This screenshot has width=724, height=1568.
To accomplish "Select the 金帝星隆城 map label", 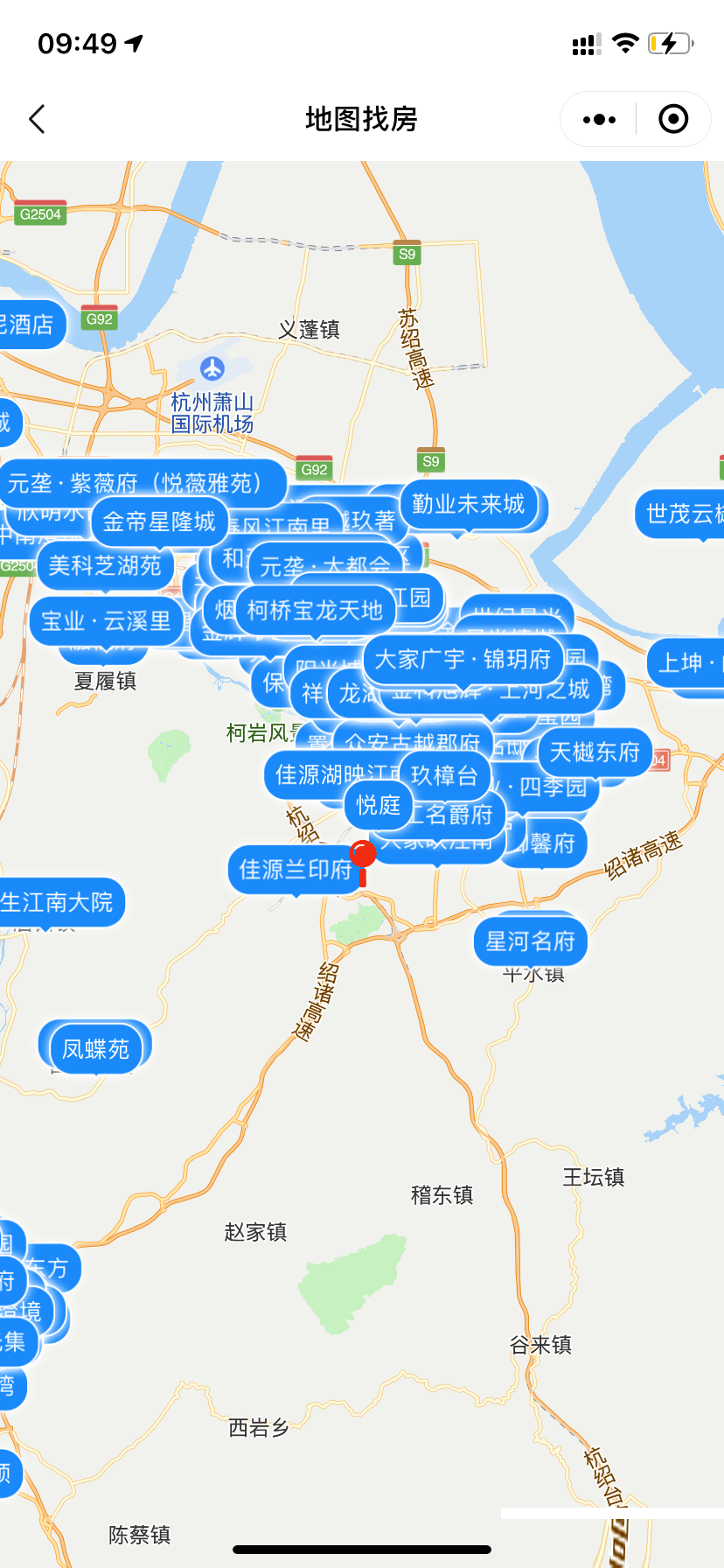I will 158,521.
